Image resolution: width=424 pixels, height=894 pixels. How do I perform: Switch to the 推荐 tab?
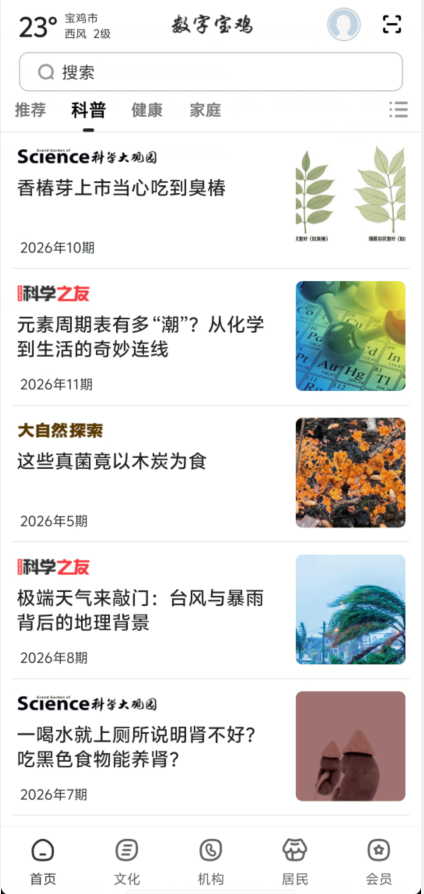coord(30,109)
